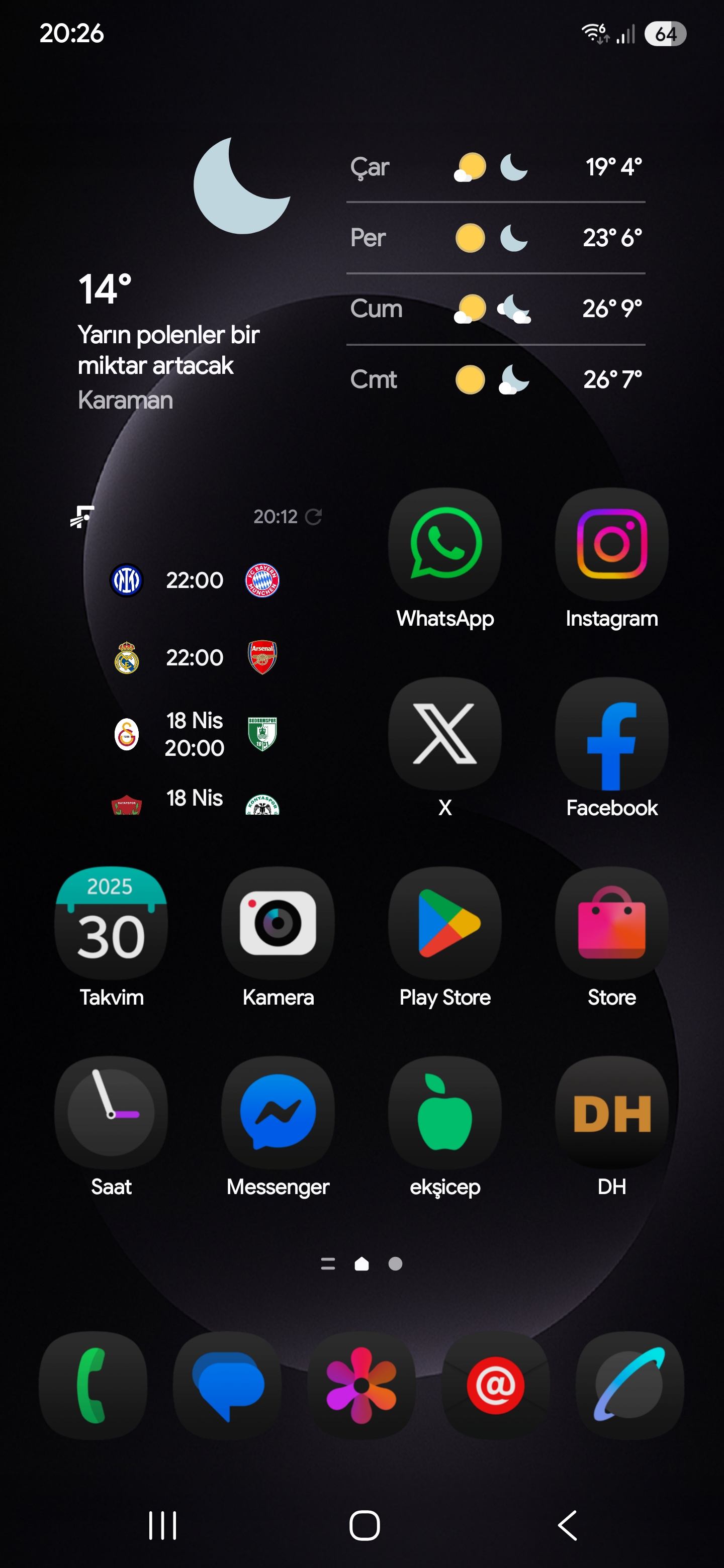Open the X app

[x=445, y=733]
